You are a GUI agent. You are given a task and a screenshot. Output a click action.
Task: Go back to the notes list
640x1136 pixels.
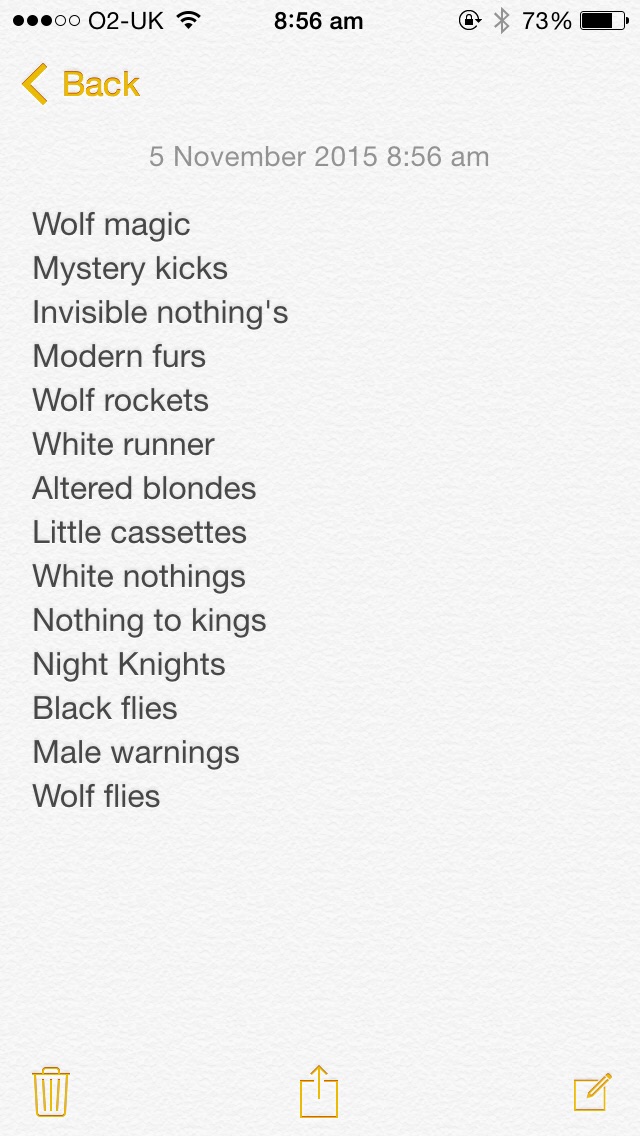click(80, 84)
